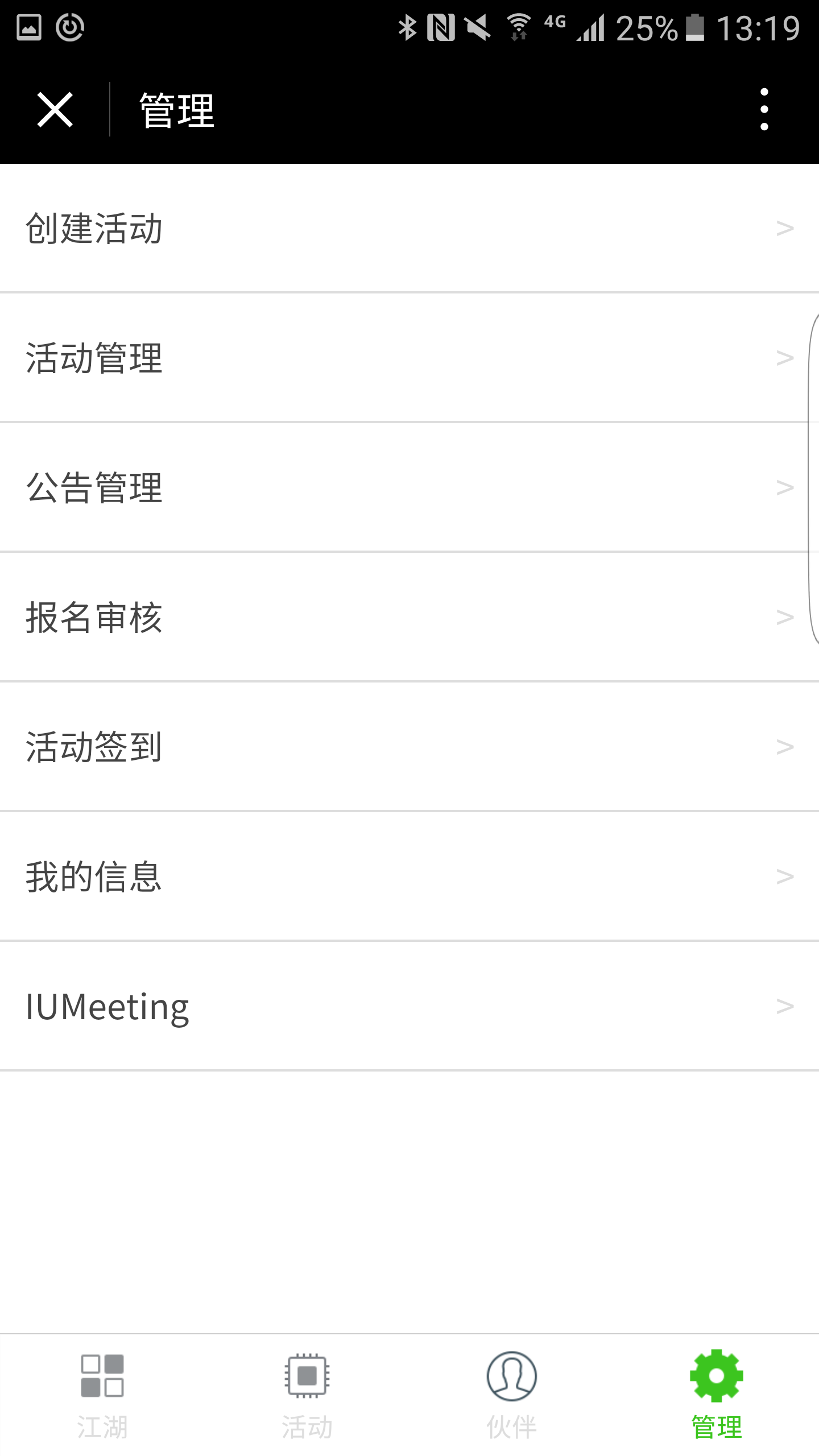819x1456 pixels.
Task: Switch to the 伙伴 tab
Action: (512, 1395)
